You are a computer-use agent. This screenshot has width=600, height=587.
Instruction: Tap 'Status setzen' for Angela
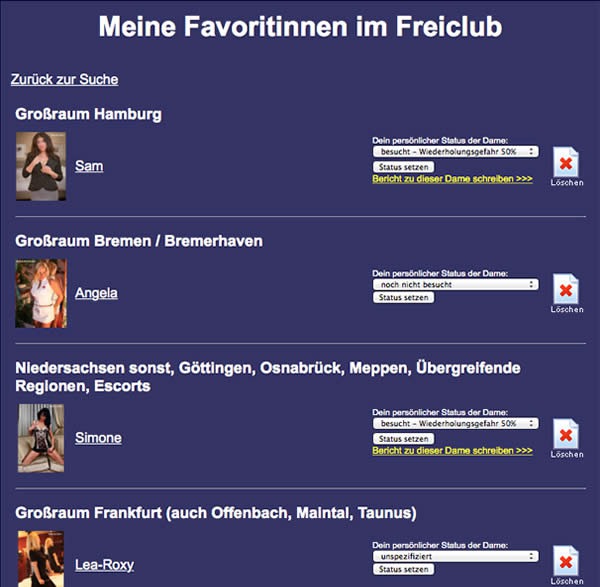[404, 298]
